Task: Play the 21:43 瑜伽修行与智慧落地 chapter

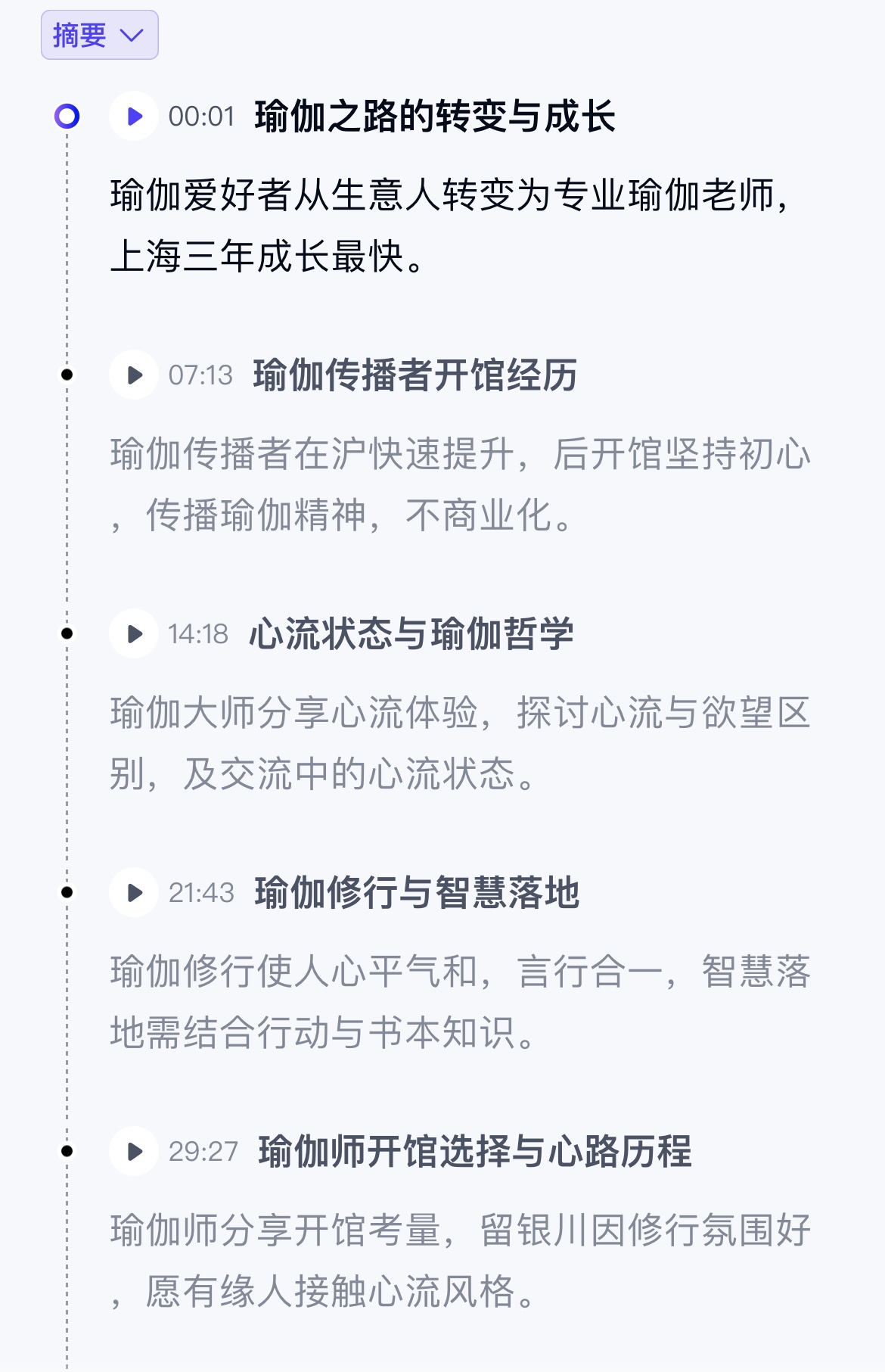Action: click(x=134, y=892)
